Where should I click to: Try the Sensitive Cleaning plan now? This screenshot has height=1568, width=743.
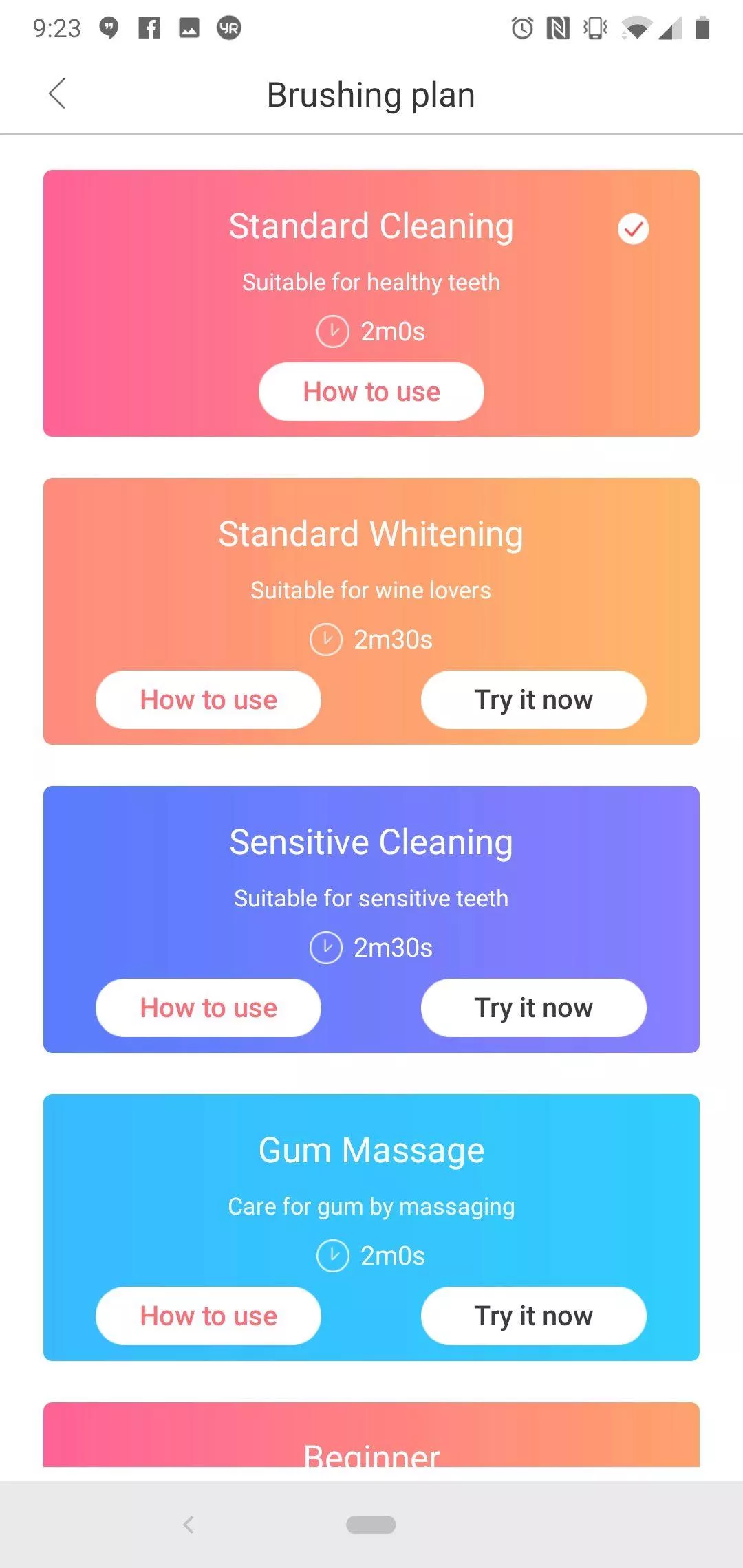pyautogui.click(x=534, y=1008)
